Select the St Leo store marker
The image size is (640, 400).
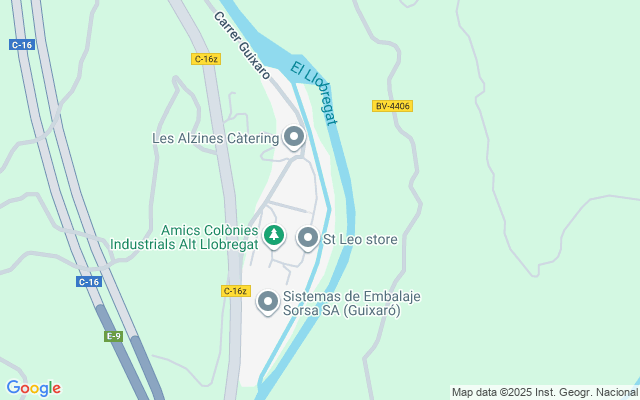pos(308,238)
